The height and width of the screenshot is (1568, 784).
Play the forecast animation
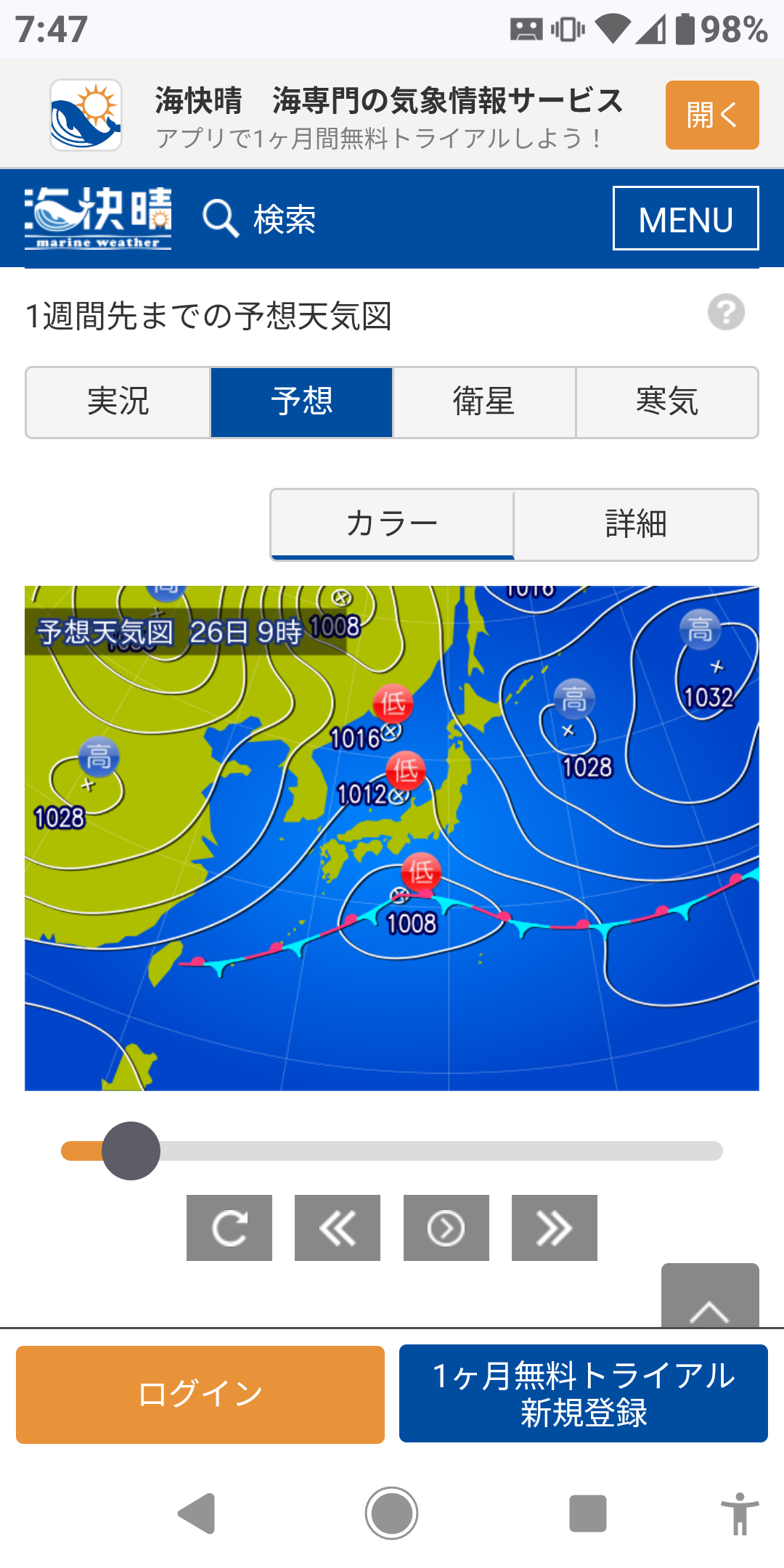(446, 1228)
